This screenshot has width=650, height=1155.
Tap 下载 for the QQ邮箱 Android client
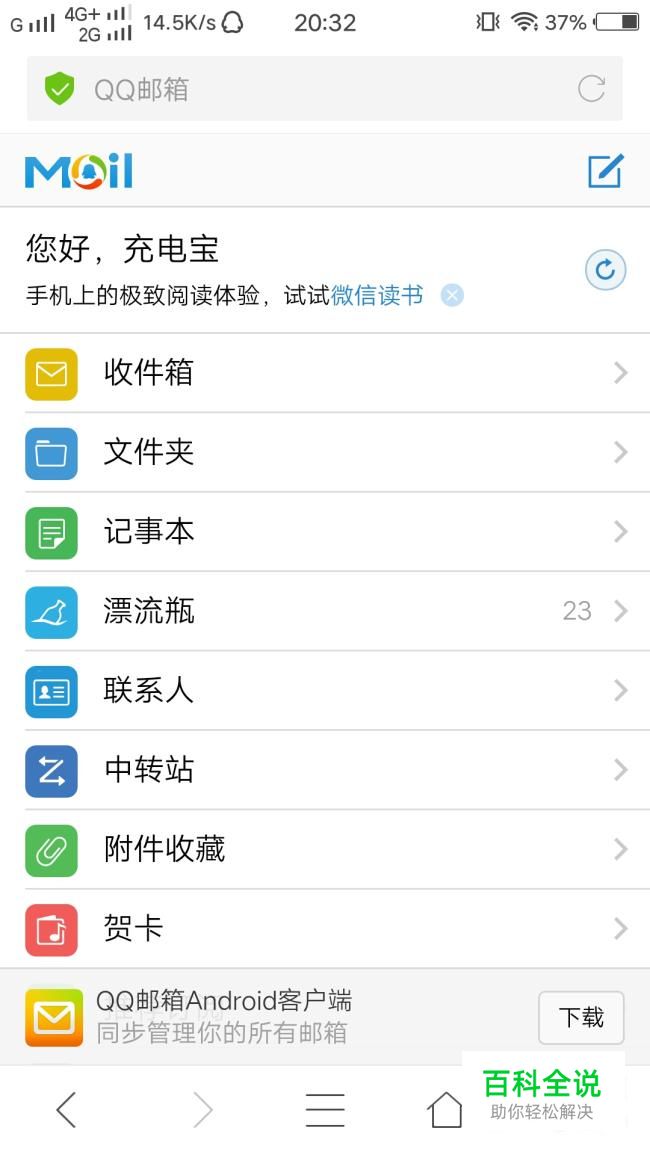[581, 1017]
